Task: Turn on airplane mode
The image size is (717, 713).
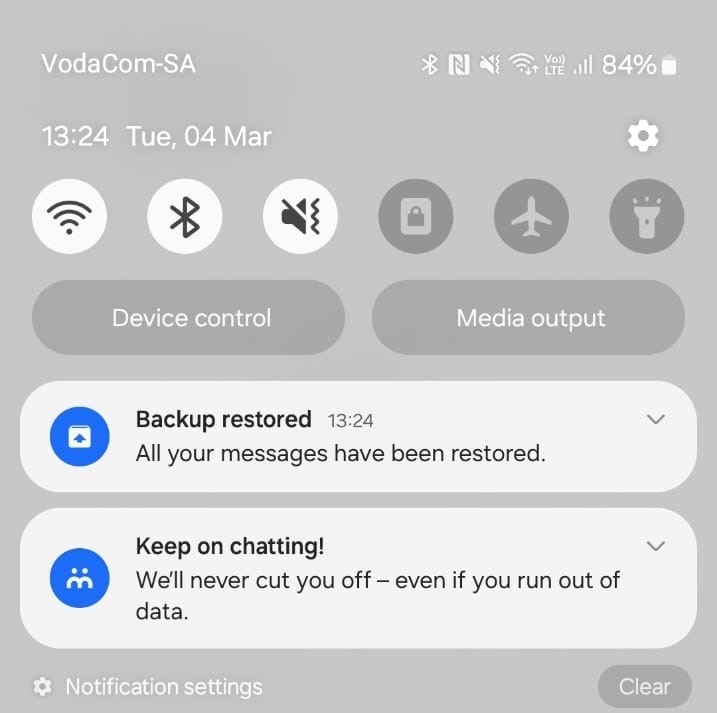Action: point(531,216)
